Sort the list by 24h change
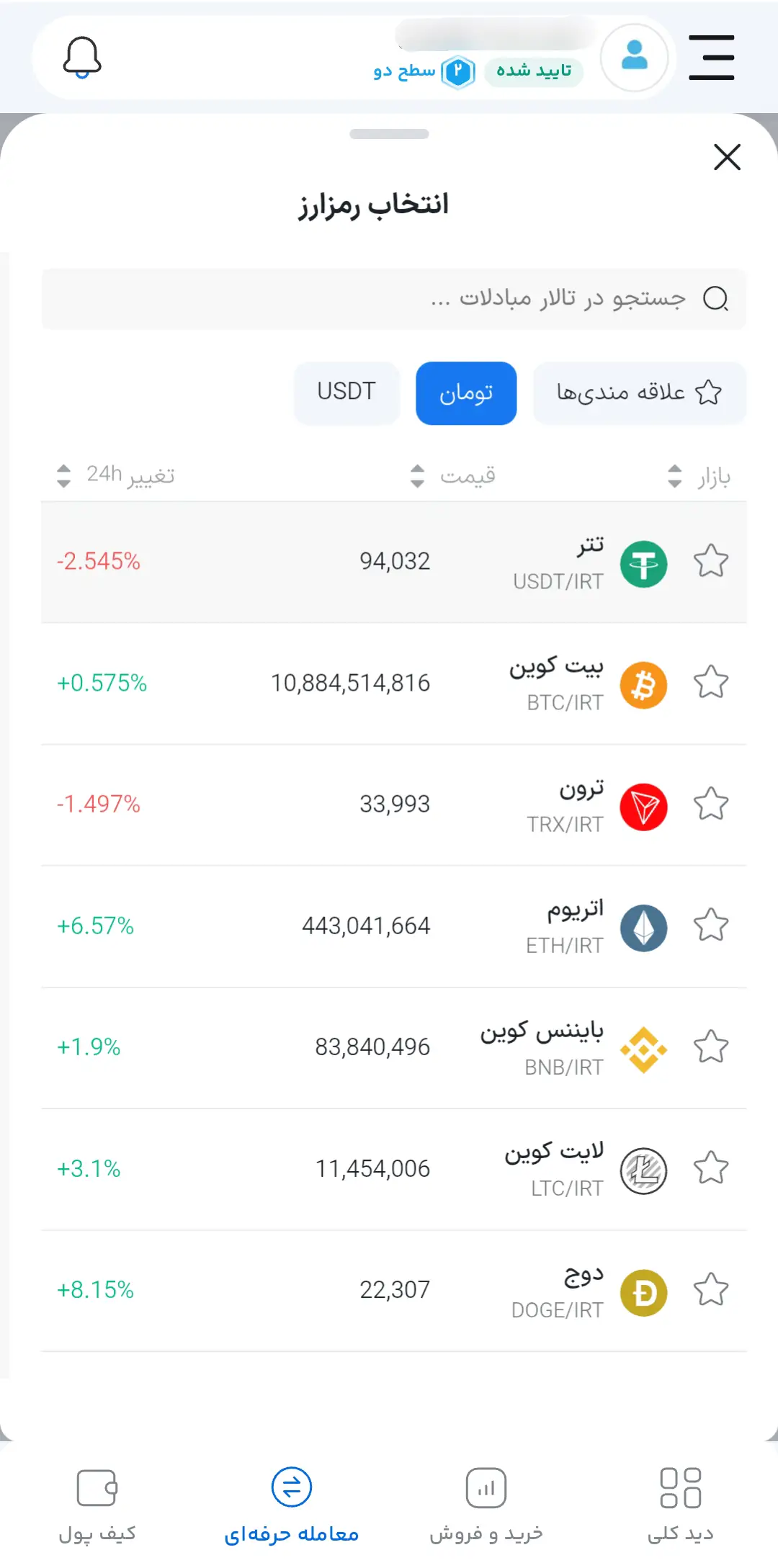778x1568 pixels. [x=115, y=475]
